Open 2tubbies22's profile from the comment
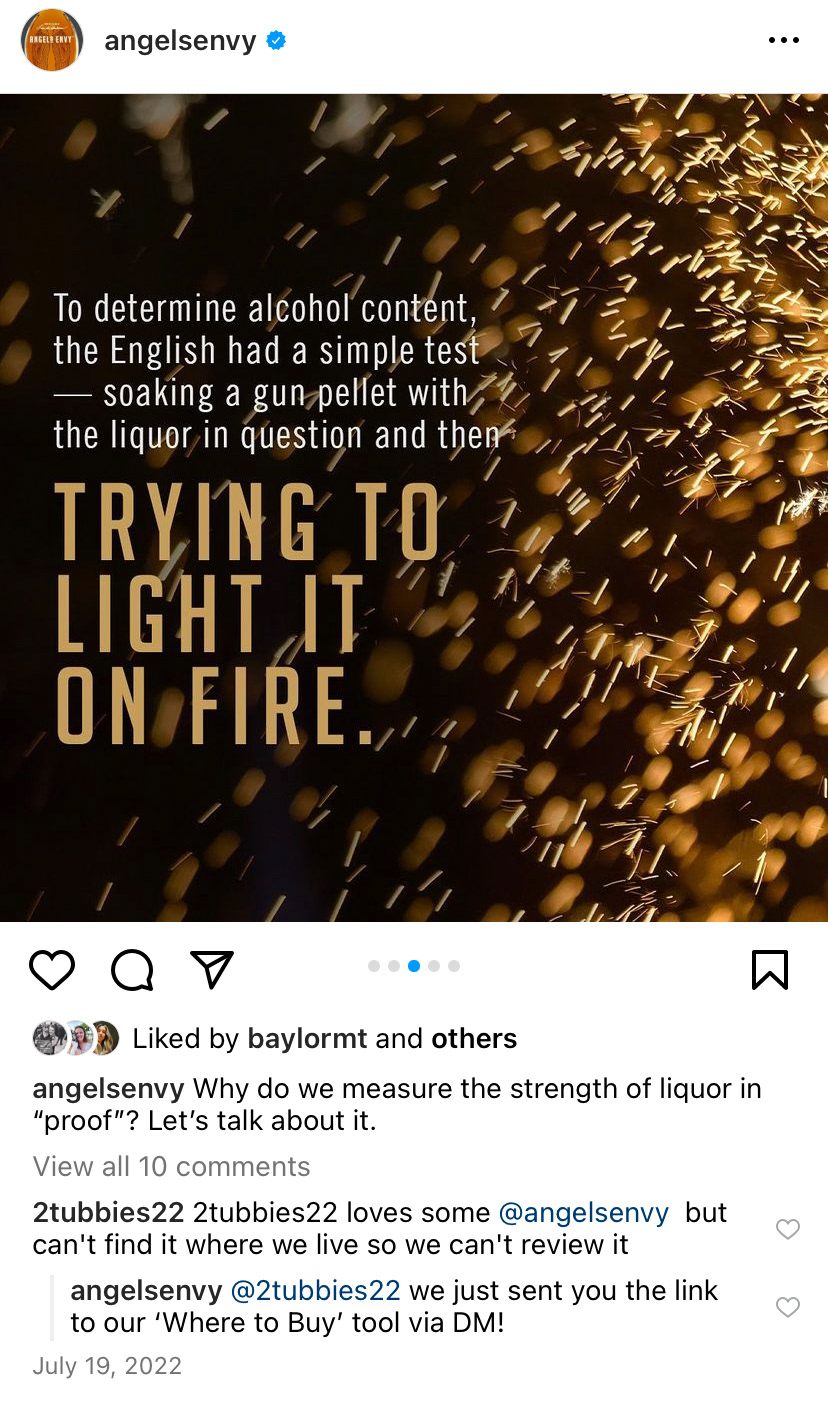This screenshot has height=1403, width=828. pyautogui.click(x=108, y=1213)
